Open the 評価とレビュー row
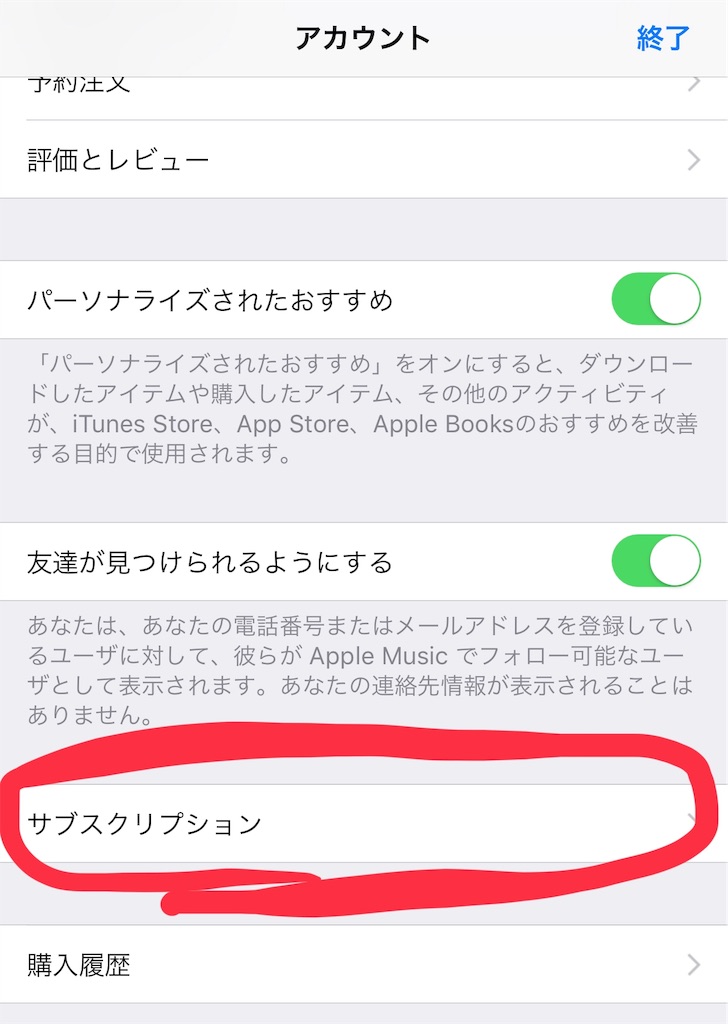The width and height of the screenshot is (728, 1024). (x=364, y=159)
